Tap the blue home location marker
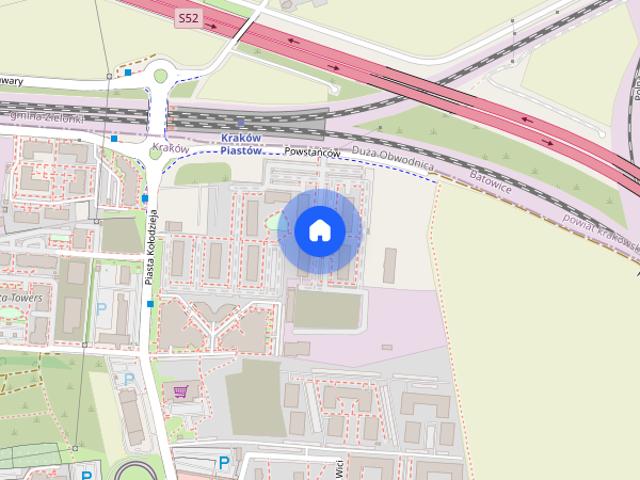640x480 pixels. click(320, 231)
